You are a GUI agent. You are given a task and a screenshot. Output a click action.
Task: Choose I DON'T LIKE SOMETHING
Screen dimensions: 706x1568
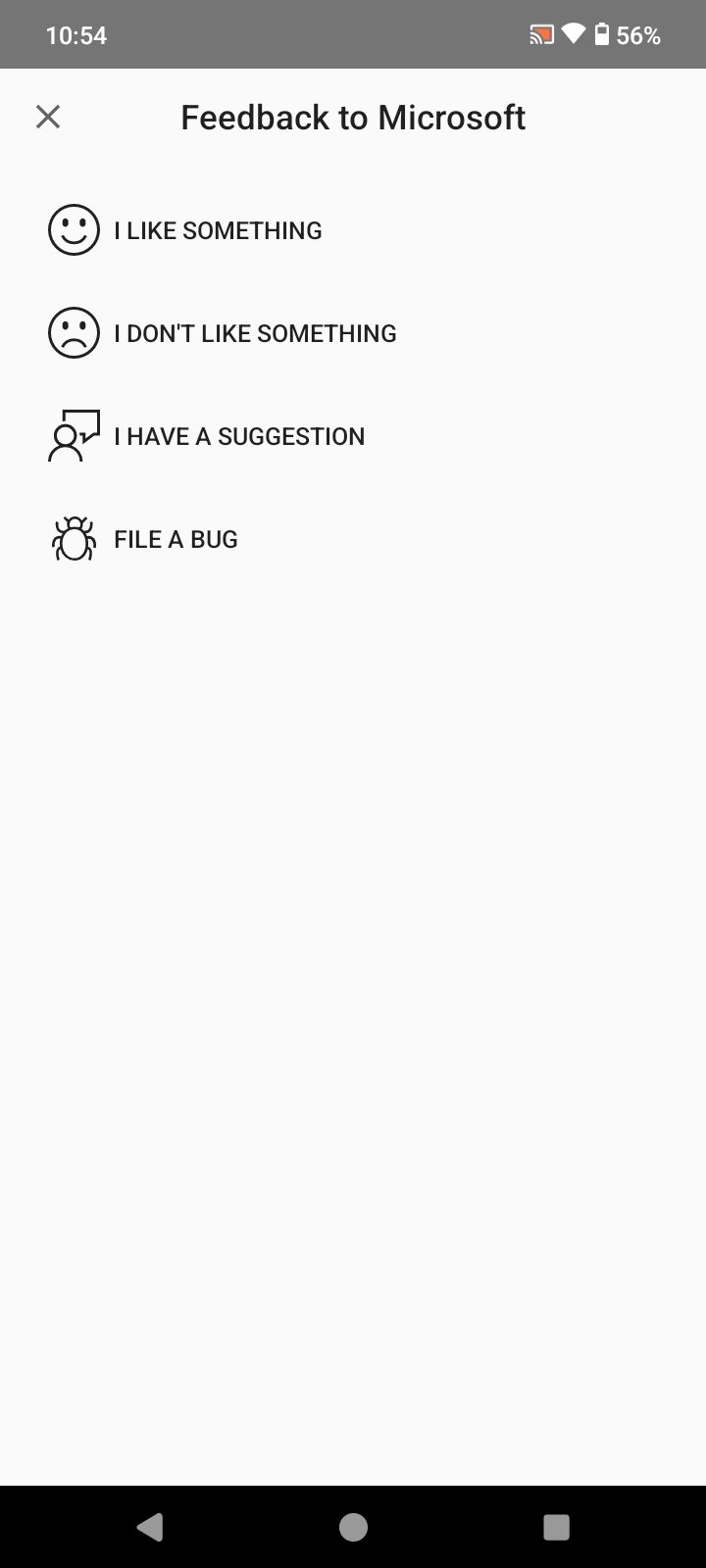(255, 333)
